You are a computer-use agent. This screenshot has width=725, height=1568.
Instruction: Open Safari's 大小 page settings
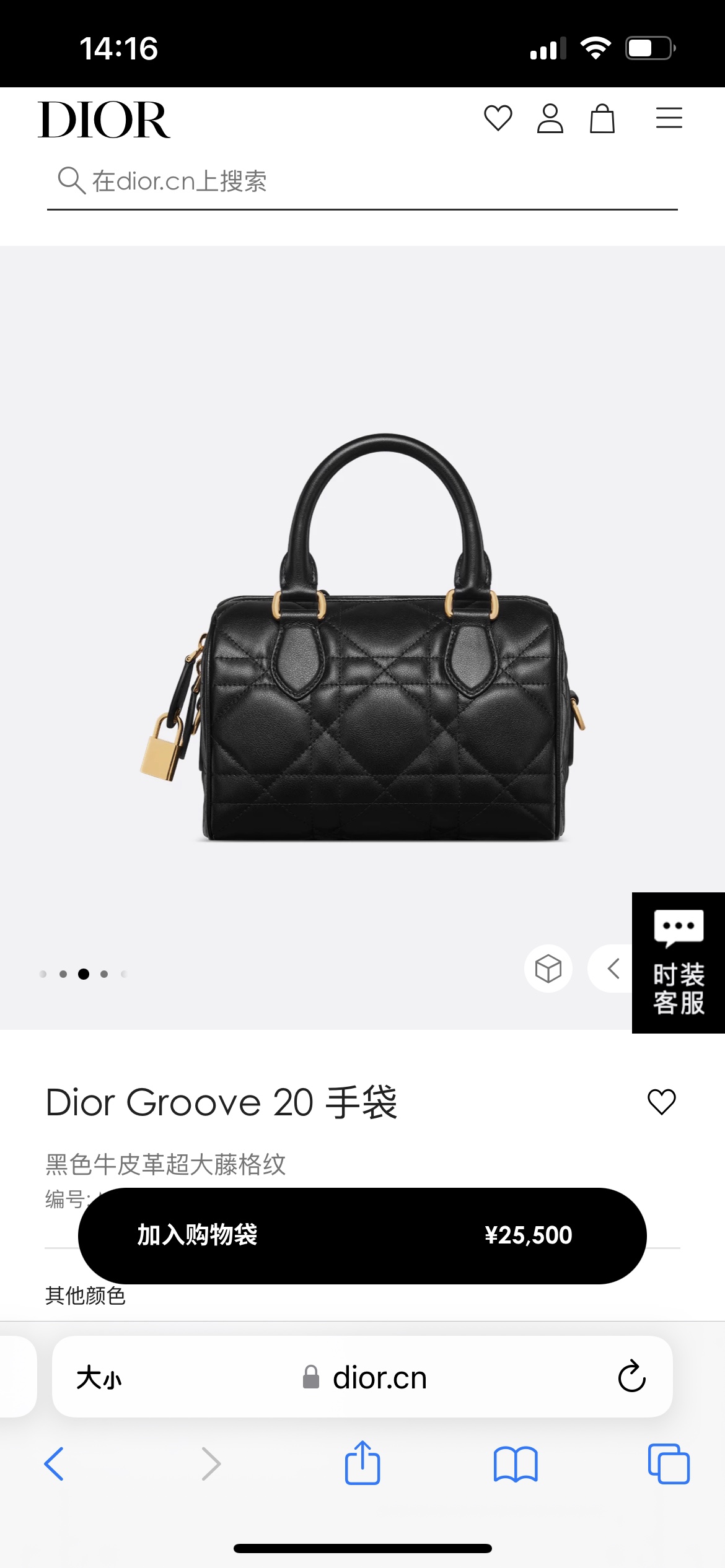click(x=99, y=1378)
